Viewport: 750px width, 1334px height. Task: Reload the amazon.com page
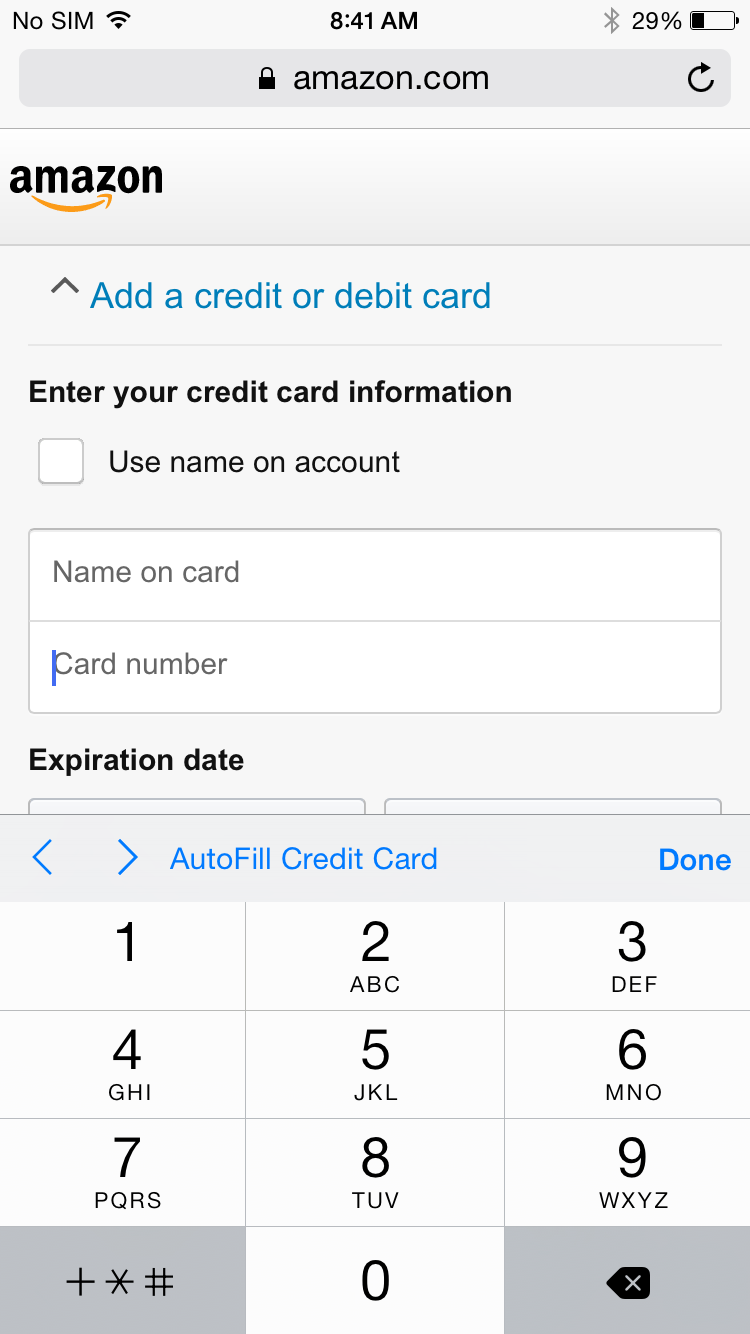(700, 77)
